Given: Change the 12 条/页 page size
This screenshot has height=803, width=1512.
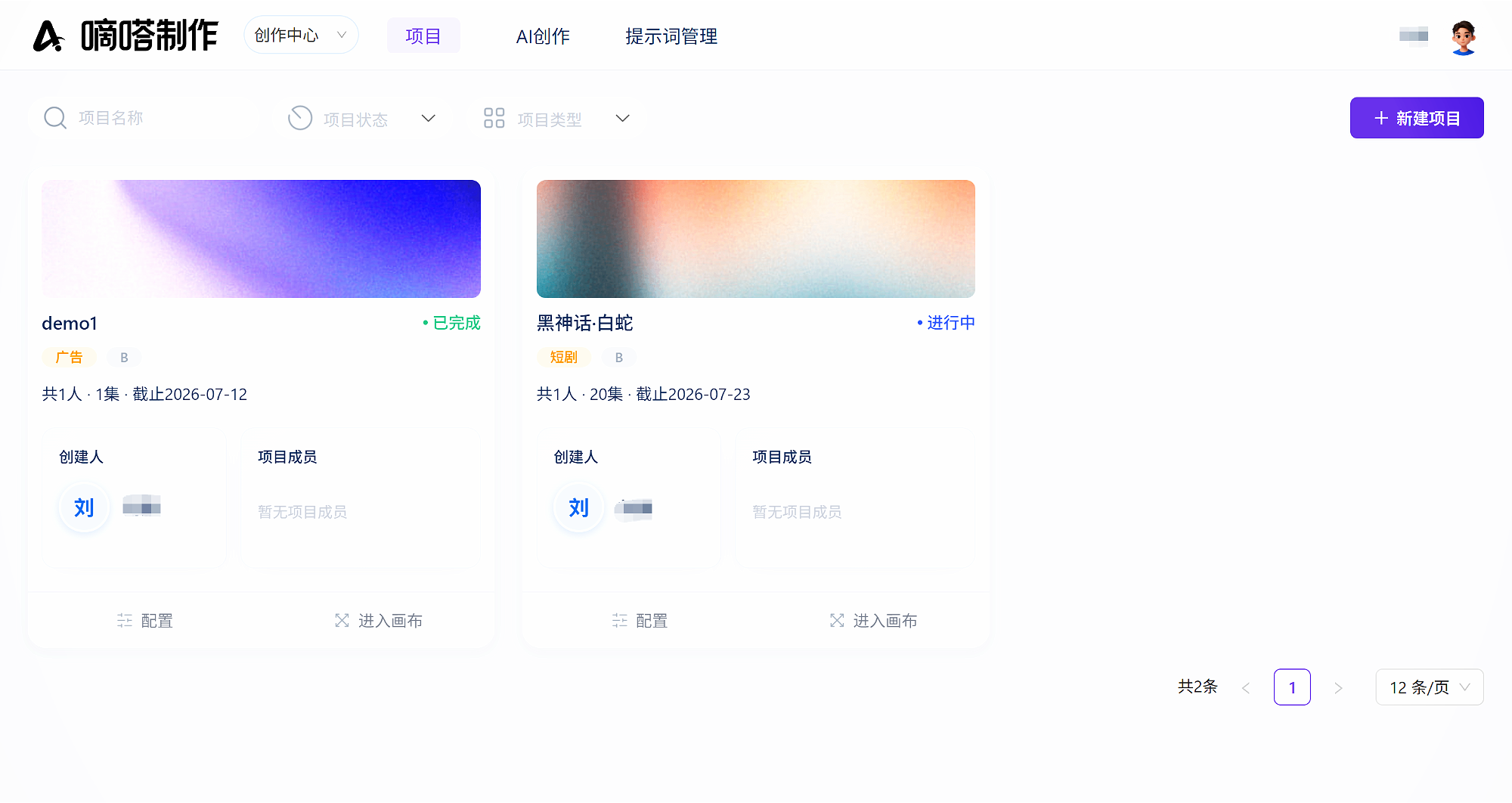Looking at the screenshot, I should click(x=1430, y=687).
